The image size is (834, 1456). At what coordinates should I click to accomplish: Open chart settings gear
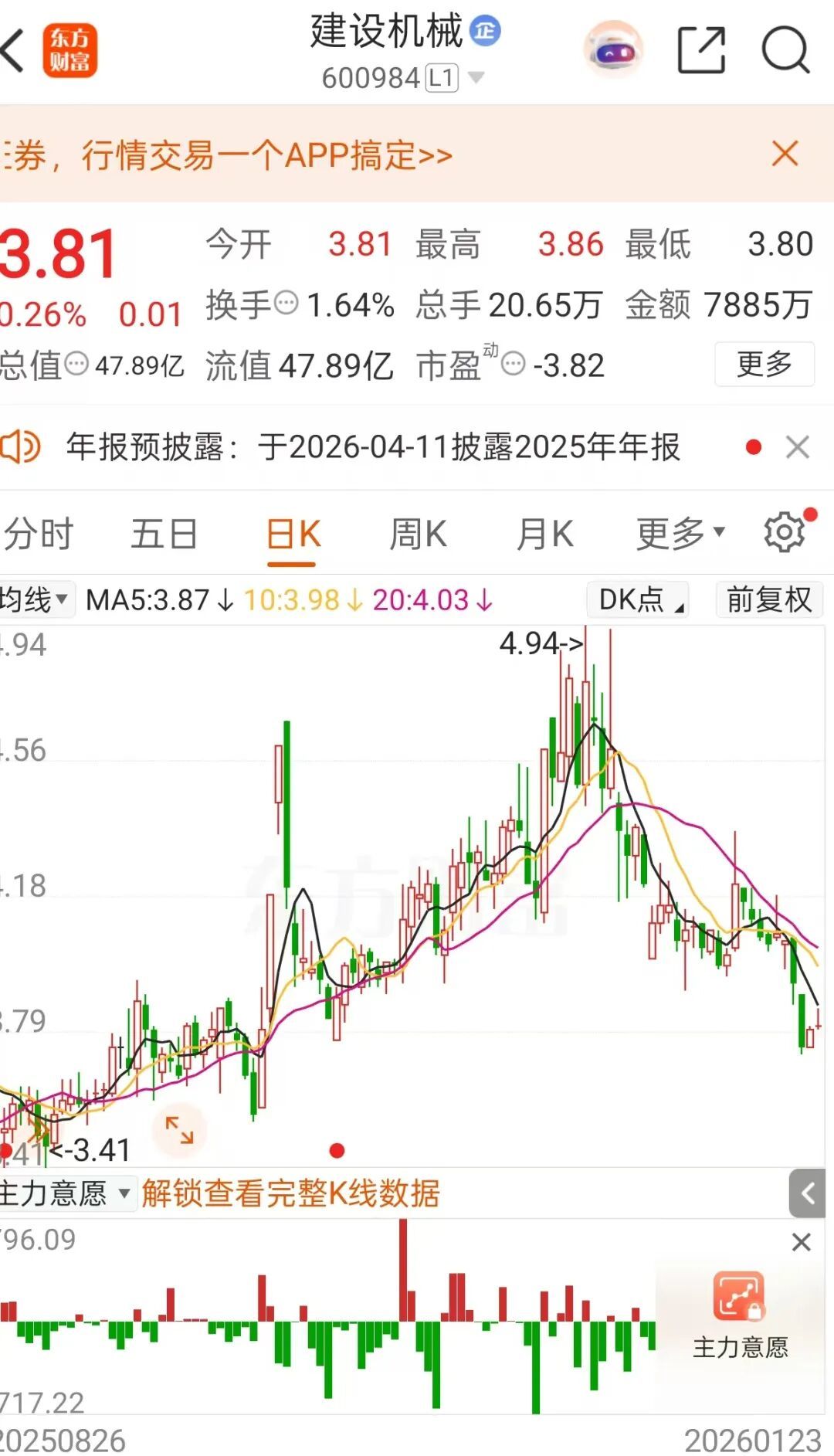pos(785,532)
